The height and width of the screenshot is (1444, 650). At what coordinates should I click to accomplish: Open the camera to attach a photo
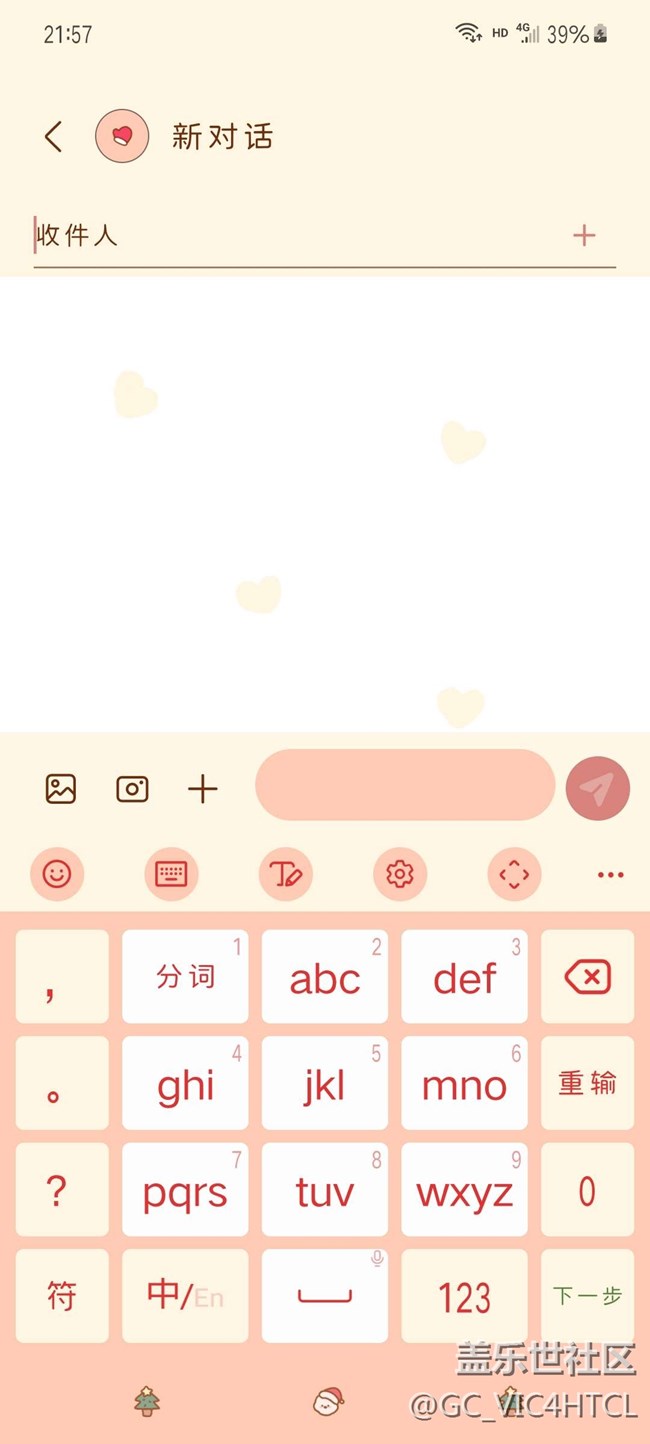pos(132,789)
